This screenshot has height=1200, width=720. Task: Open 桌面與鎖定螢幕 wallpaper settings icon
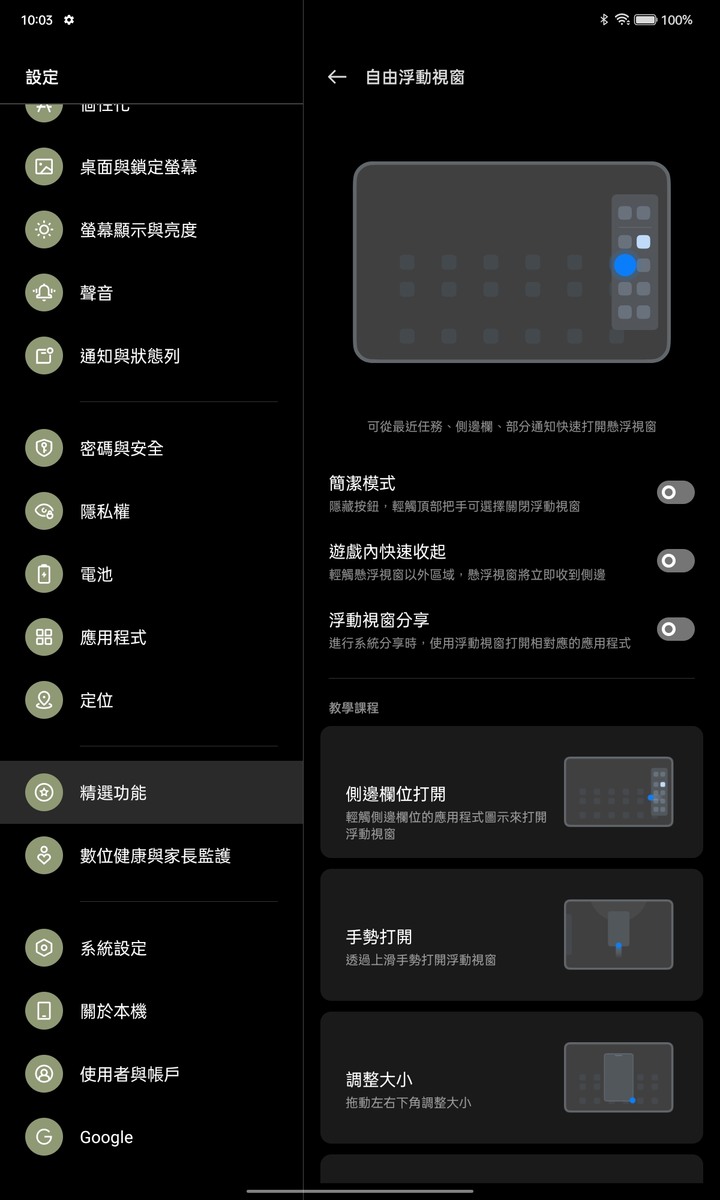pyautogui.click(x=43, y=168)
